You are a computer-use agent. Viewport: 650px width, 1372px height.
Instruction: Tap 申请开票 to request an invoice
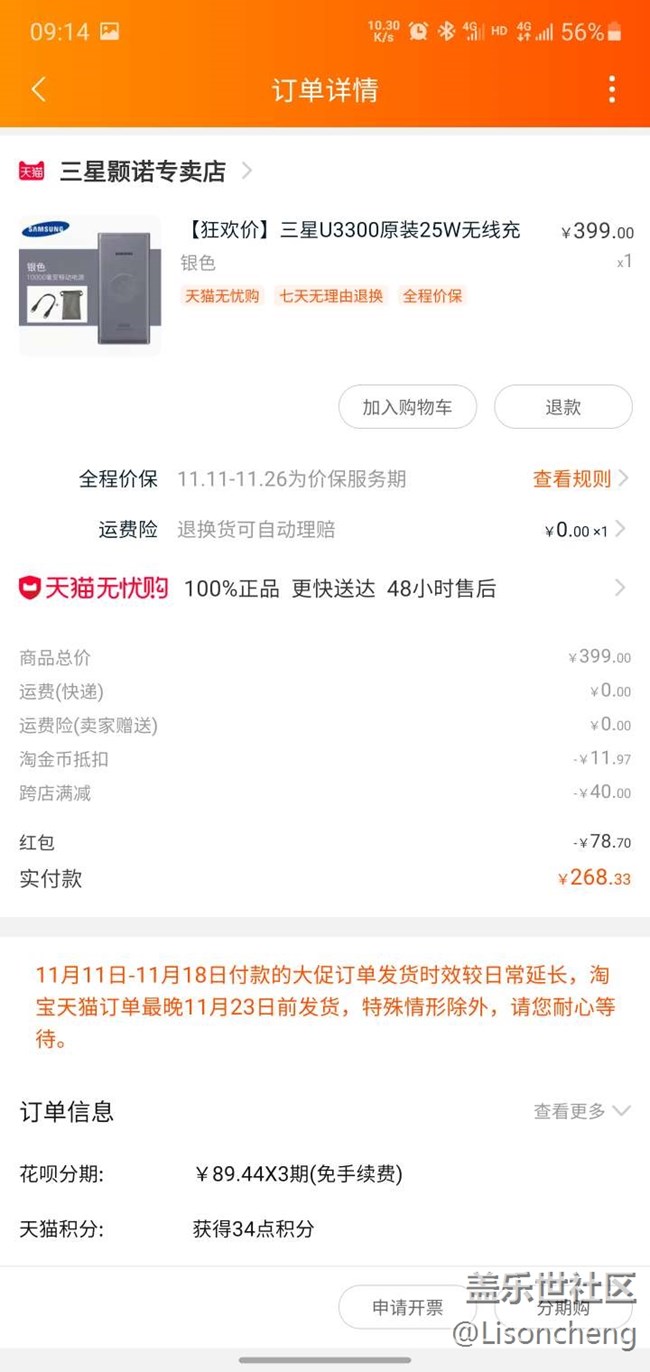point(407,1307)
